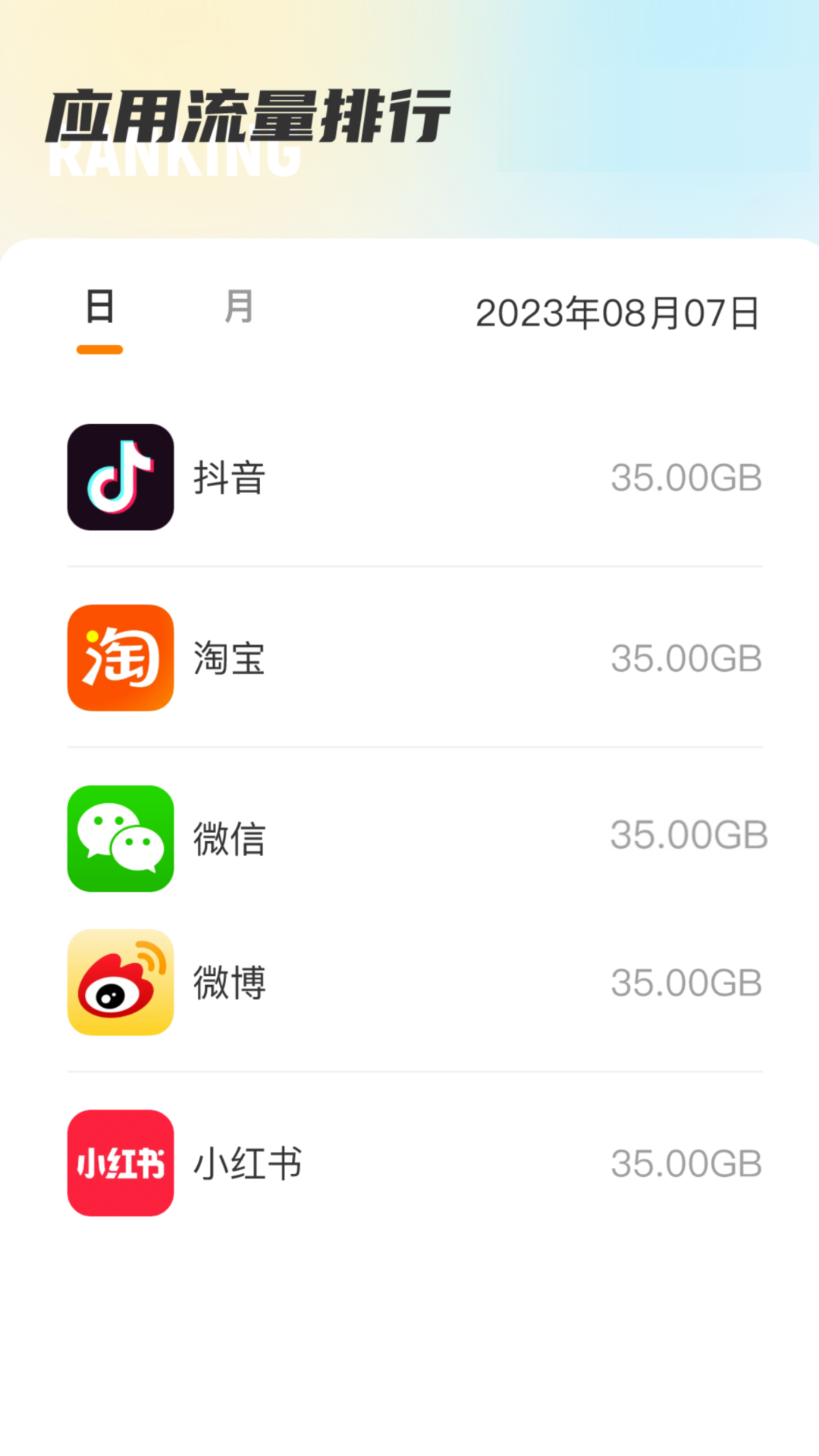Select the 小红书 (Xiaohongshu) app icon
This screenshot has height=1456, width=819.
[120, 1164]
